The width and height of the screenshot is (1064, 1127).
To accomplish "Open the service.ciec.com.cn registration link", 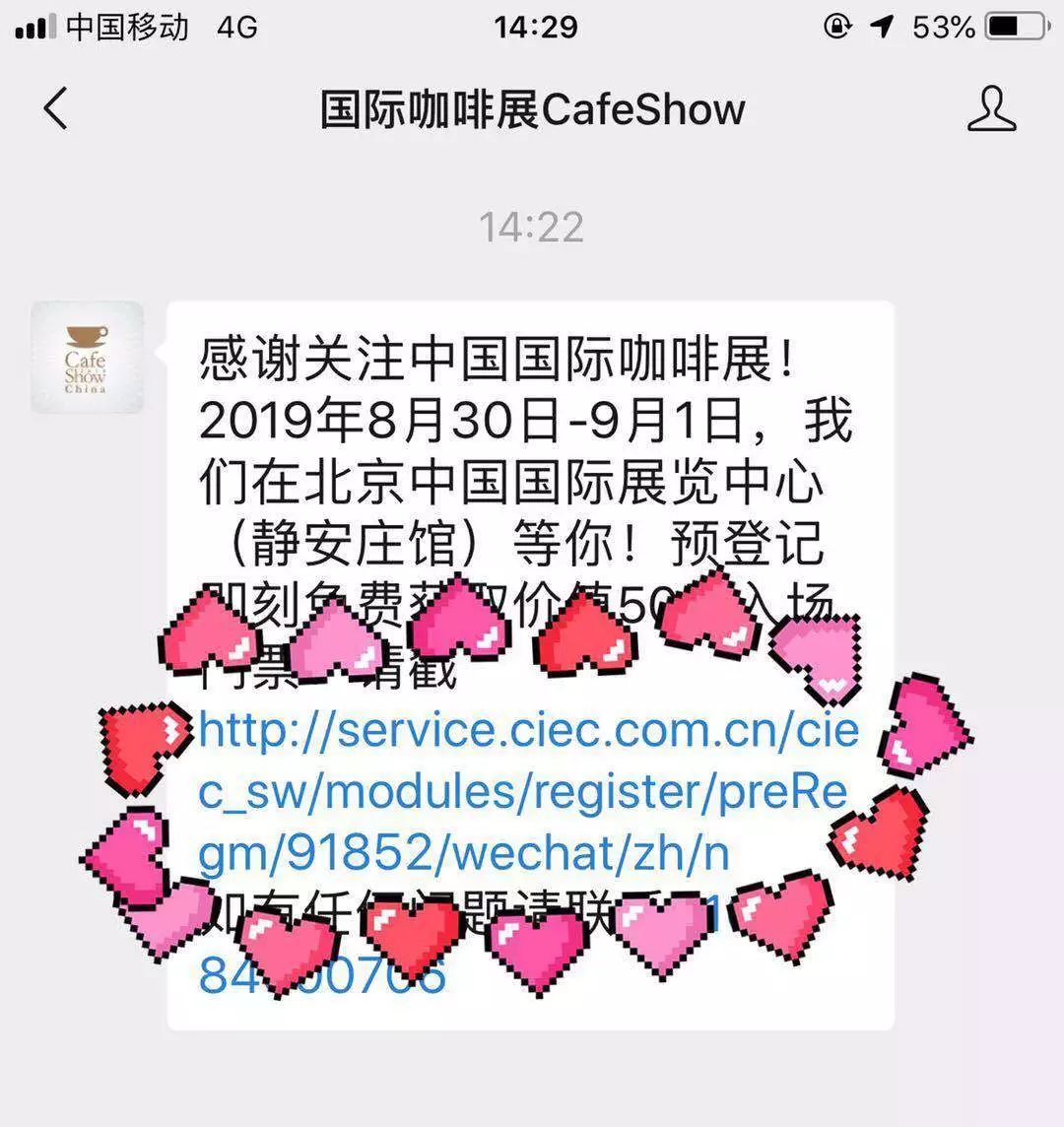I will click(x=522, y=792).
